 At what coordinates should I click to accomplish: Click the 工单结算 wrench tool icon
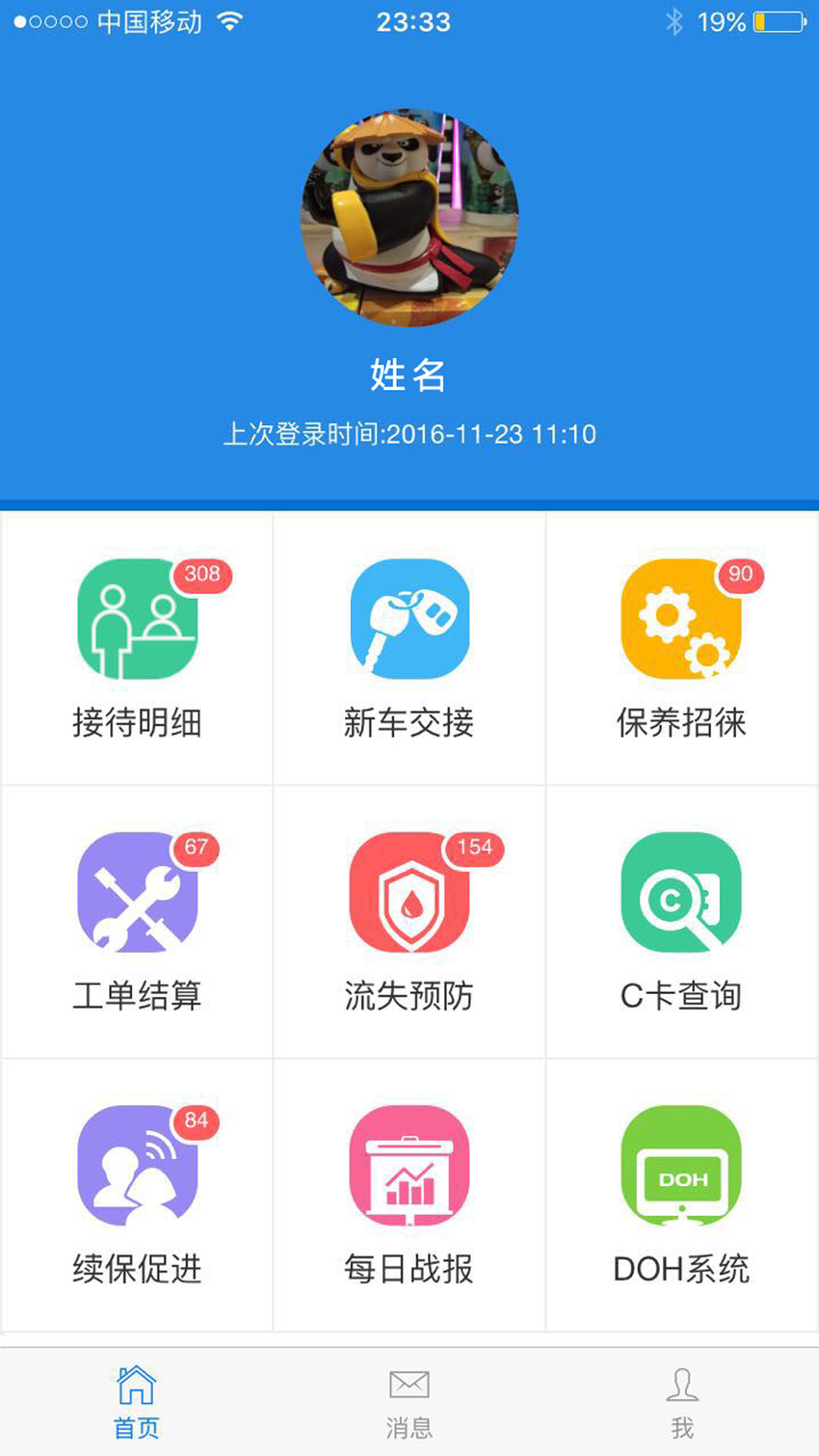coord(139,907)
